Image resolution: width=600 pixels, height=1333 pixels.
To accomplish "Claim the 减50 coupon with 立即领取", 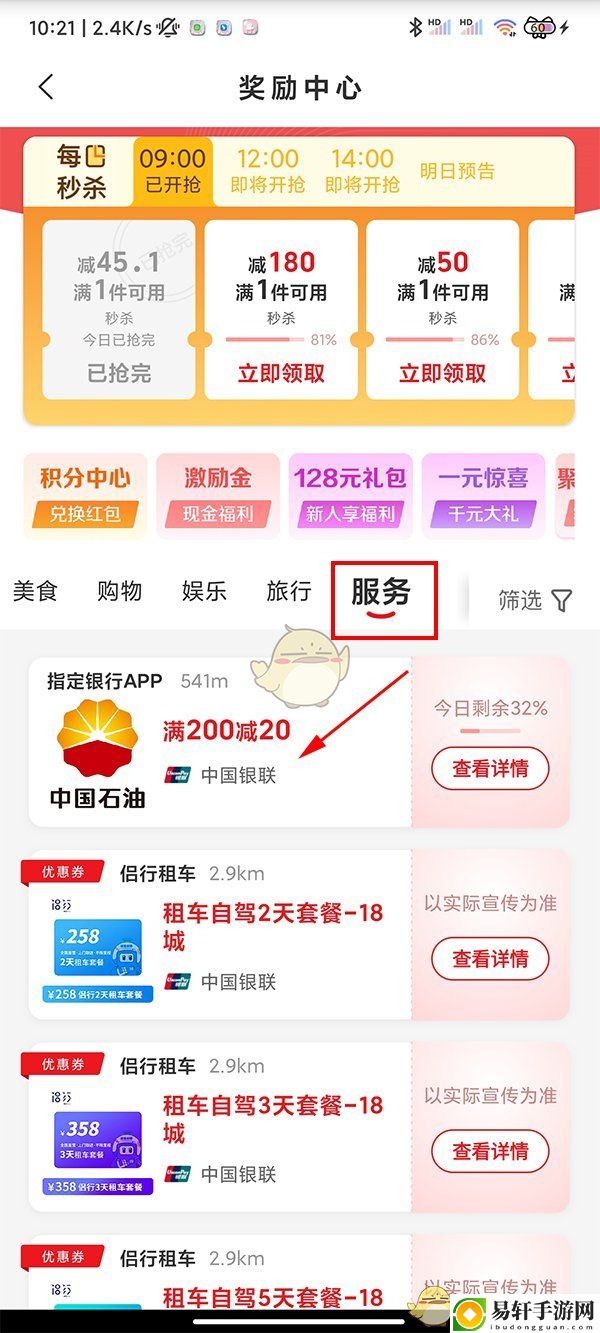I will point(443,373).
